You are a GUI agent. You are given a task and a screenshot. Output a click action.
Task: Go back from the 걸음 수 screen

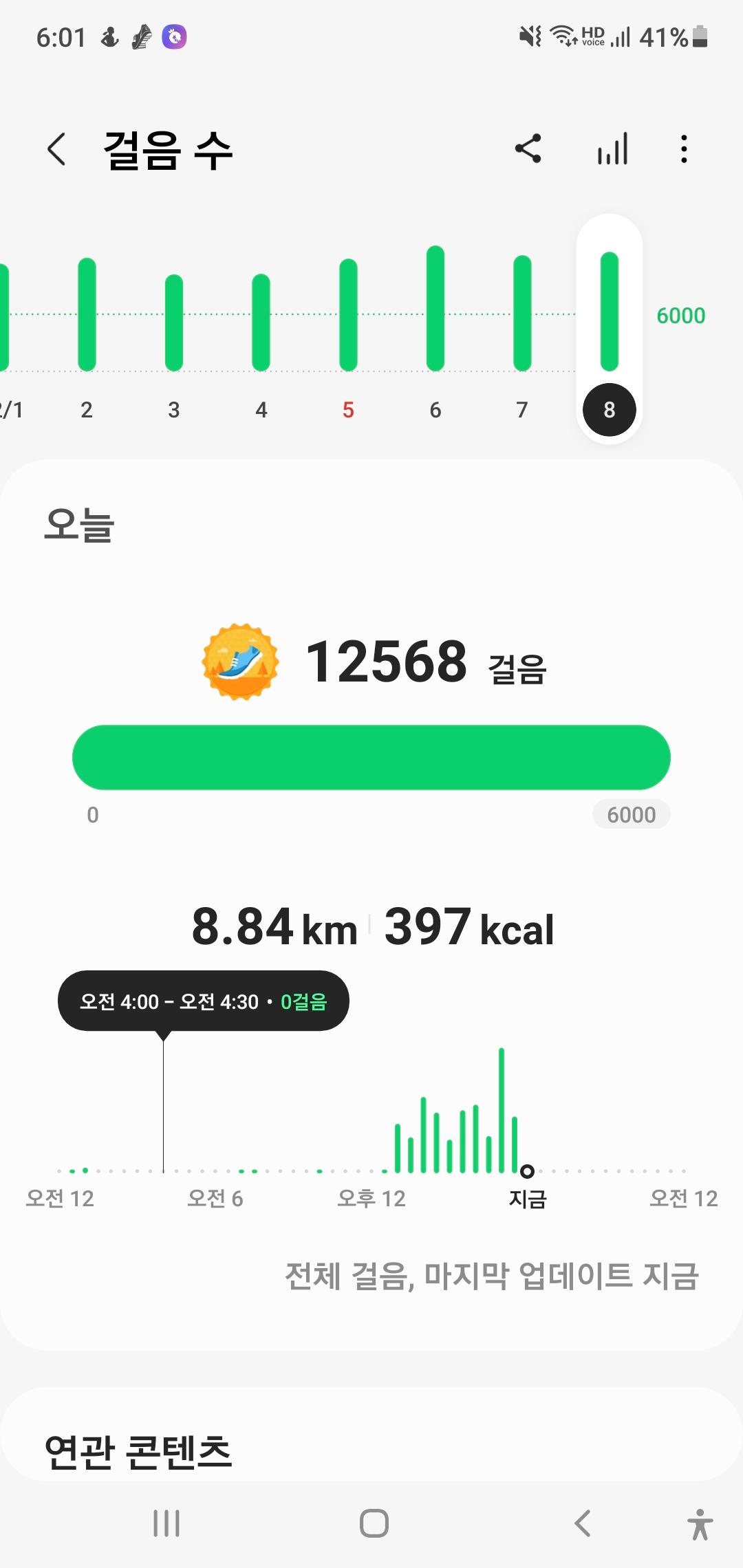click(56, 149)
